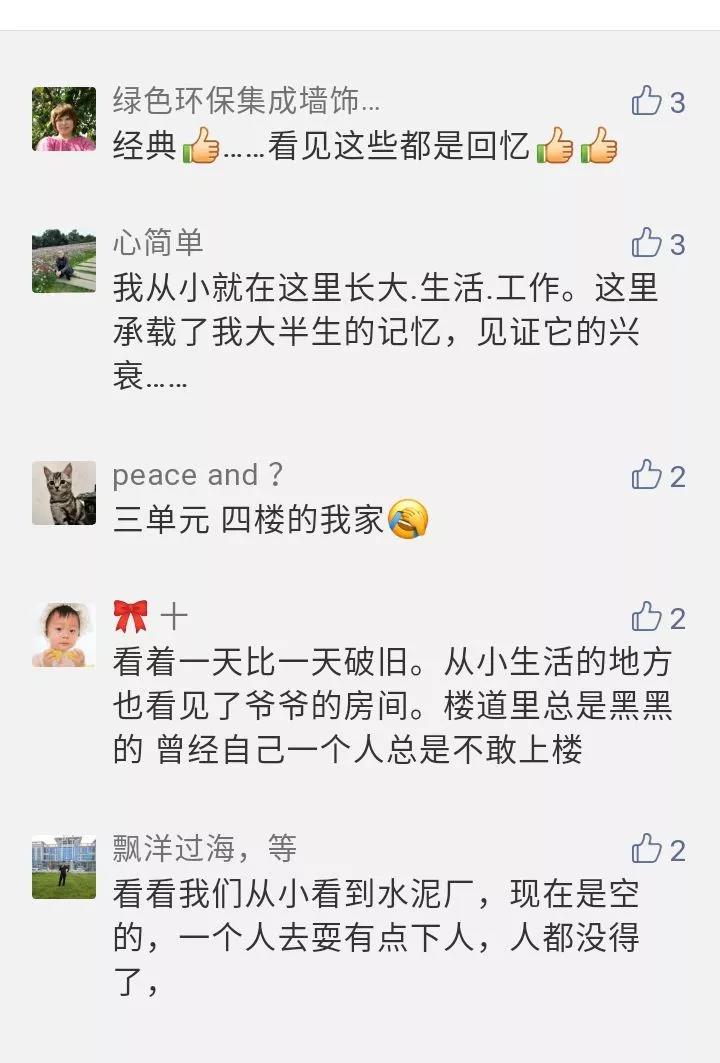Like the comment about 爷爷的房间
The image size is (720, 1063).
coord(648,618)
